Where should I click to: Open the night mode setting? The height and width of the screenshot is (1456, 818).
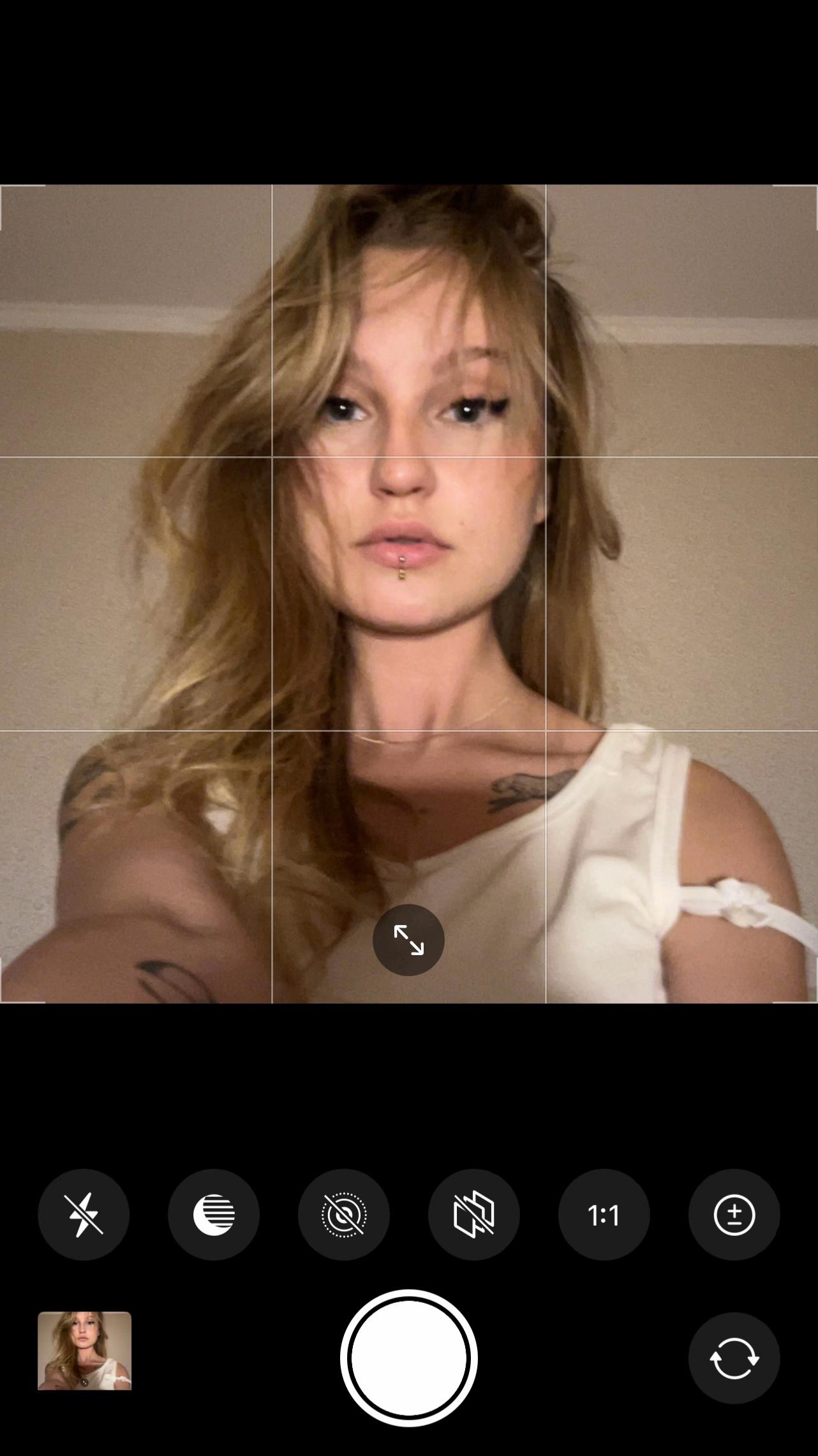[x=214, y=1215]
